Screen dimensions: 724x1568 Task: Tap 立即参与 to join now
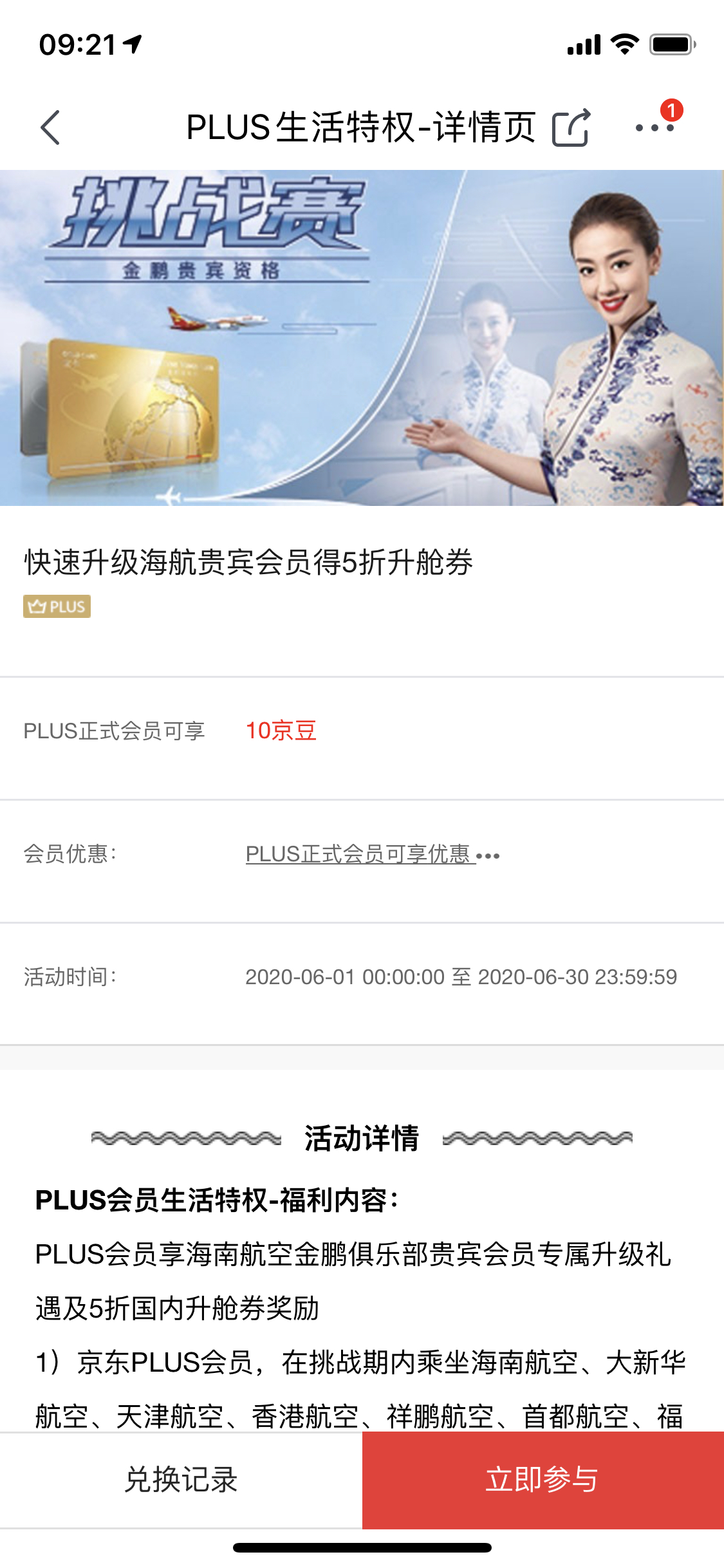pyautogui.click(x=543, y=1479)
